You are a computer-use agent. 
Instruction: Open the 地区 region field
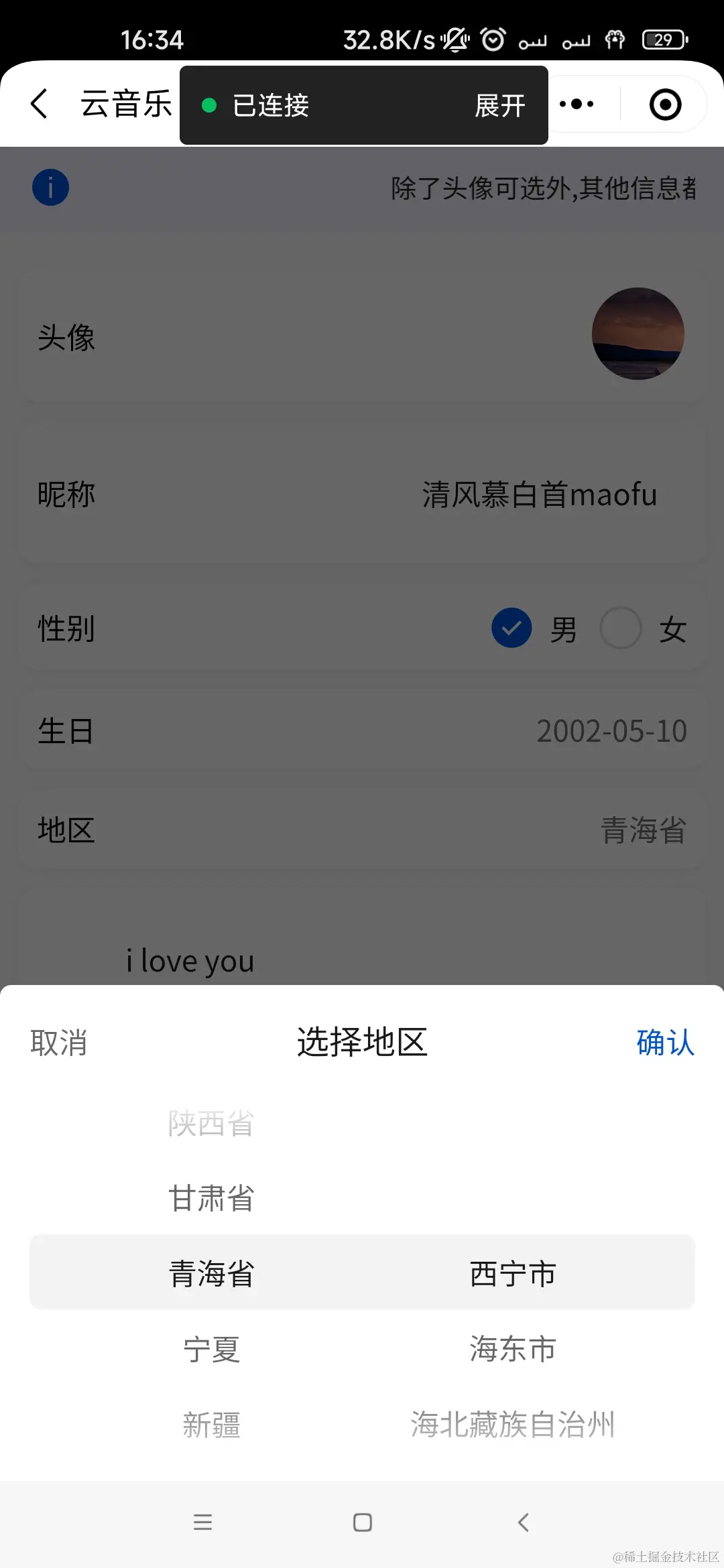tap(362, 830)
